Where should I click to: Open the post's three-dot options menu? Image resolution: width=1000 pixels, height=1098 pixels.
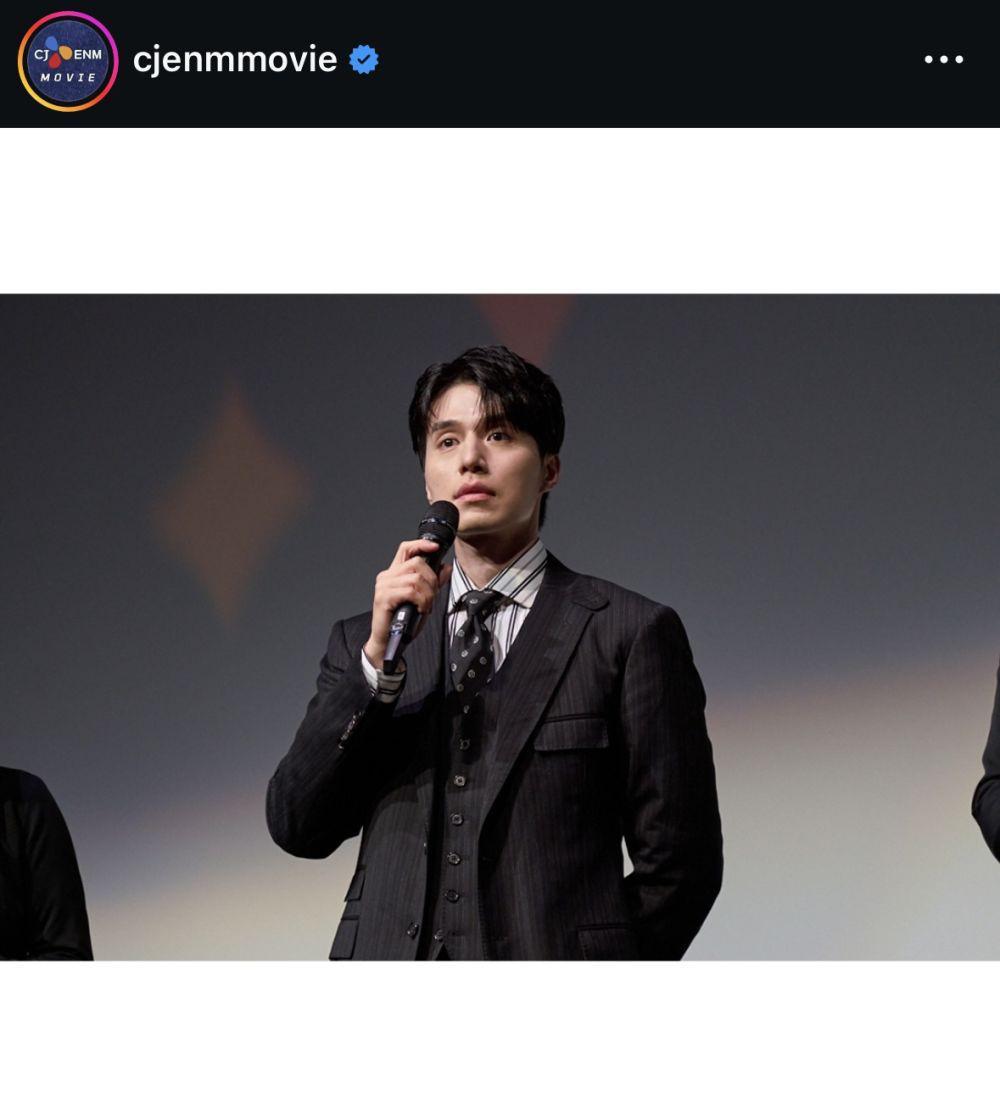click(943, 60)
